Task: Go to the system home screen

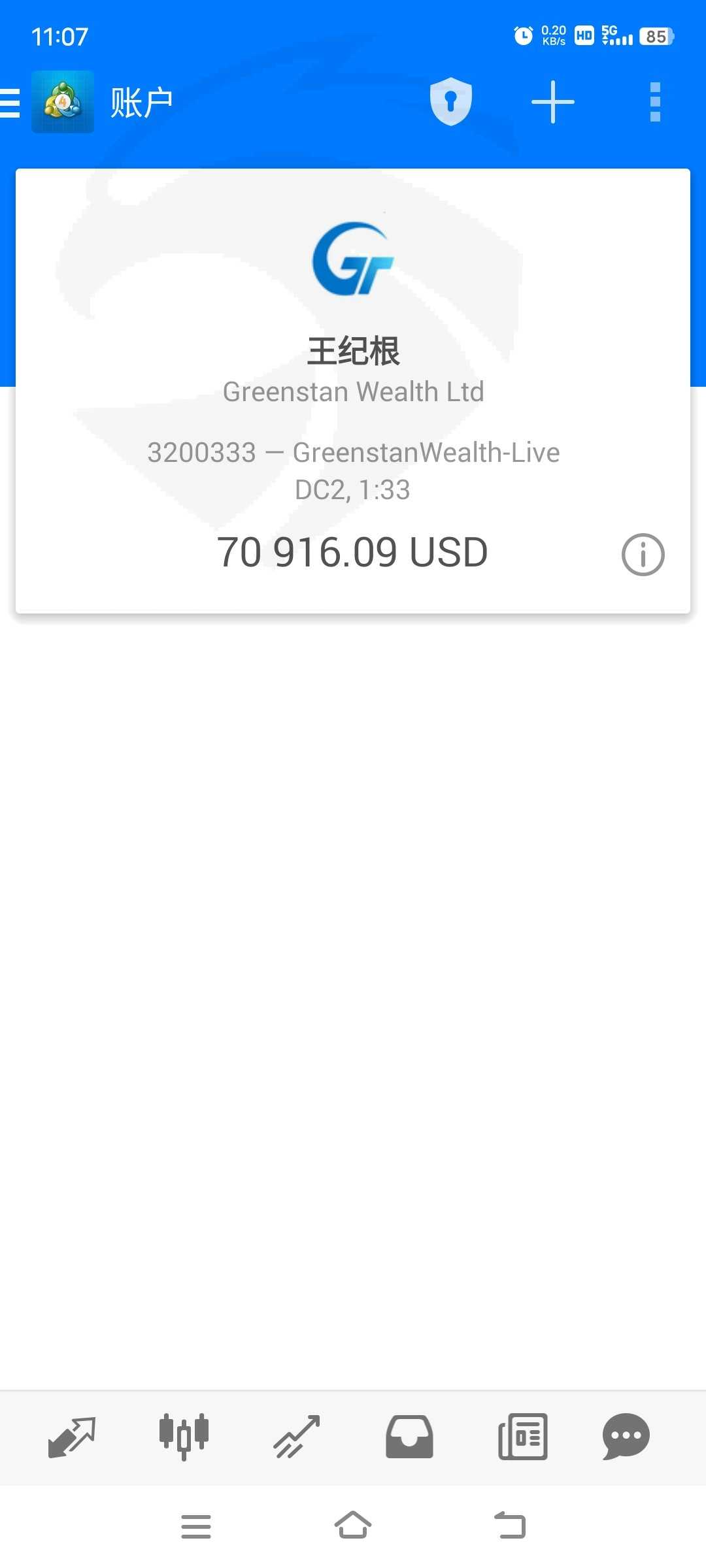Action: coord(353,1526)
